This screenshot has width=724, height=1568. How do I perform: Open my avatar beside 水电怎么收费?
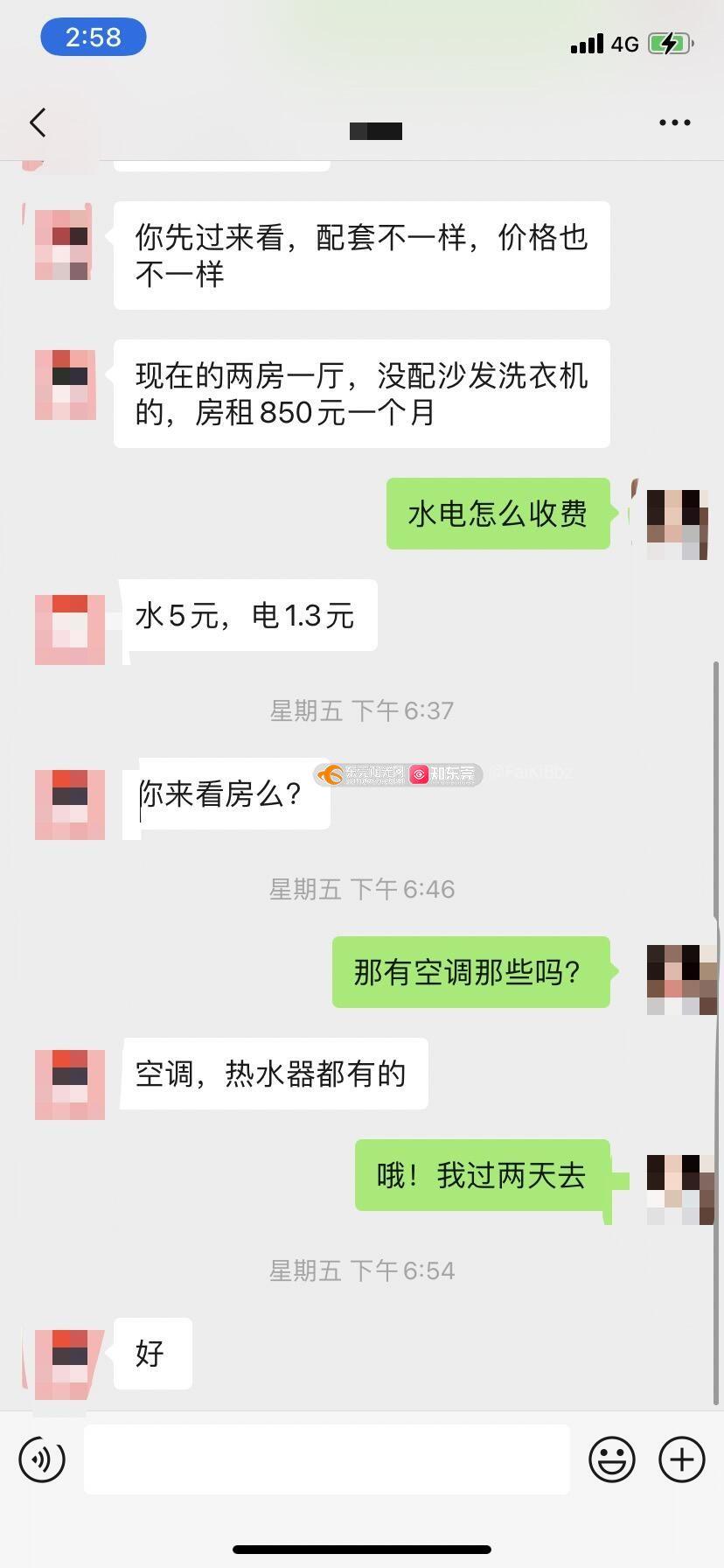click(676, 524)
